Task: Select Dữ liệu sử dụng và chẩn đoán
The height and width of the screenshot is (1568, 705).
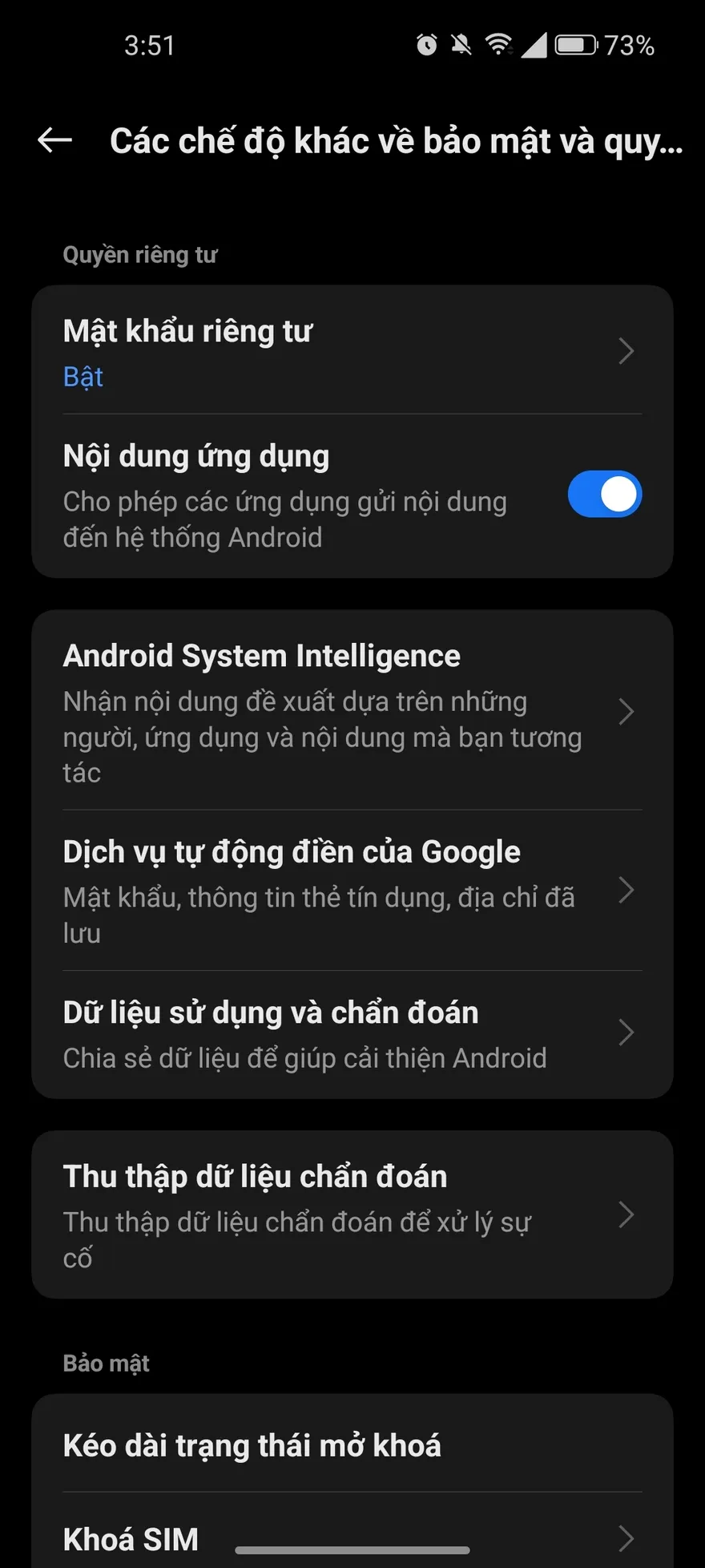Action: click(x=352, y=1033)
